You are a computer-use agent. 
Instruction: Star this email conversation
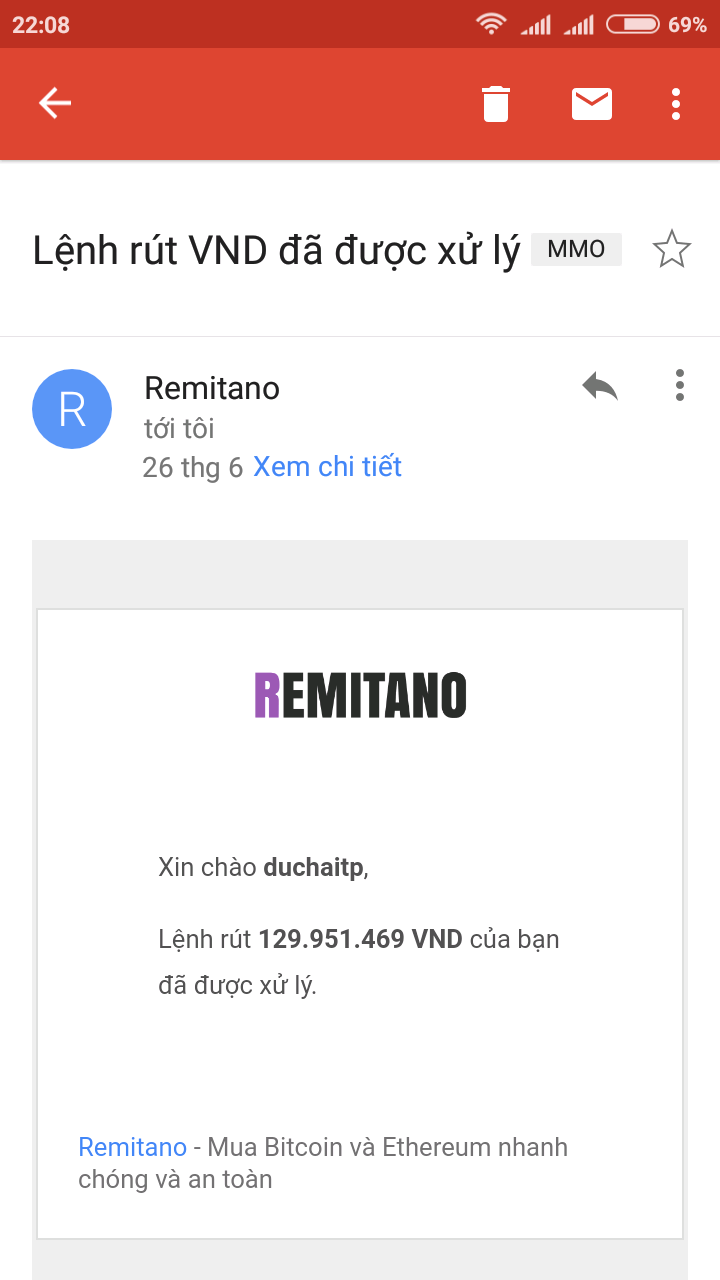coord(671,249)
